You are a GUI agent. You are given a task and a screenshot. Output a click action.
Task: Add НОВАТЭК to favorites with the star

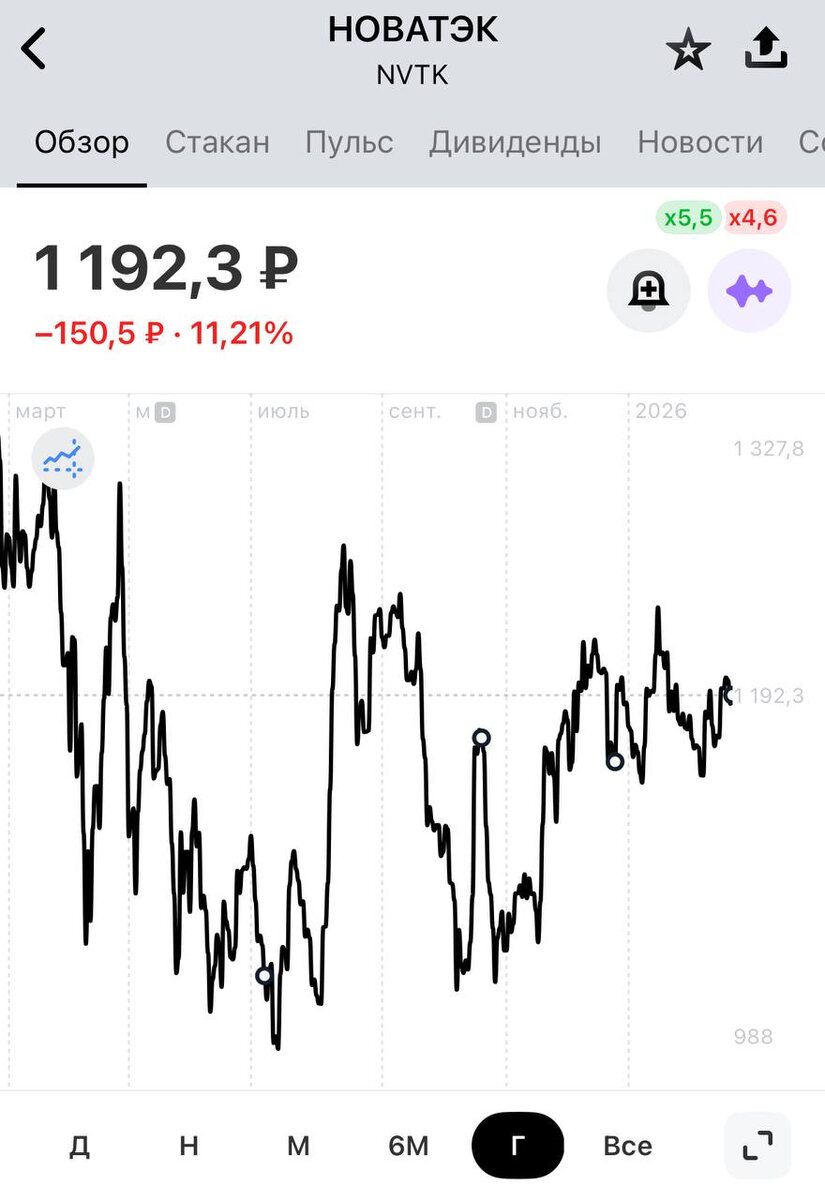pyautogui.click(x=689, y=50)
